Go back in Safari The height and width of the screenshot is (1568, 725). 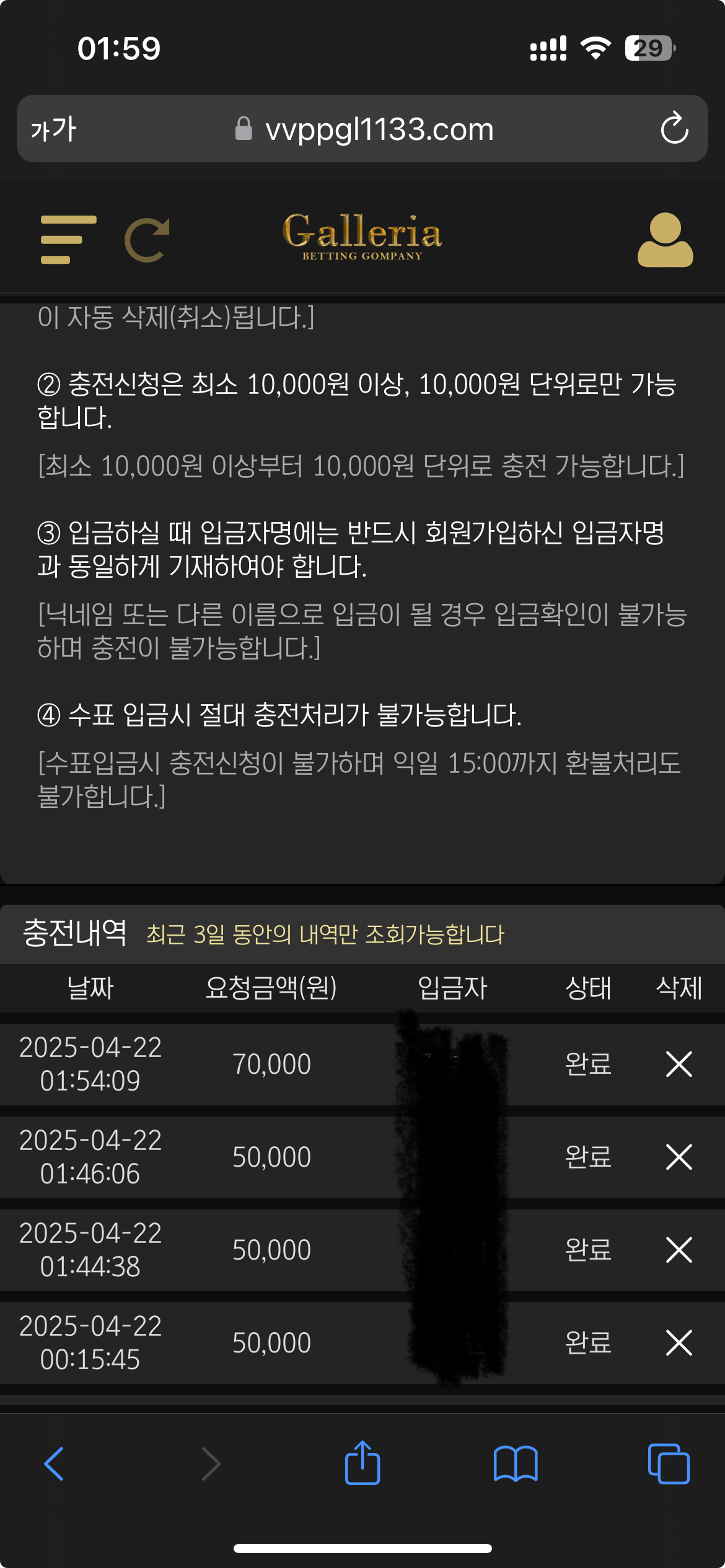55,1464
